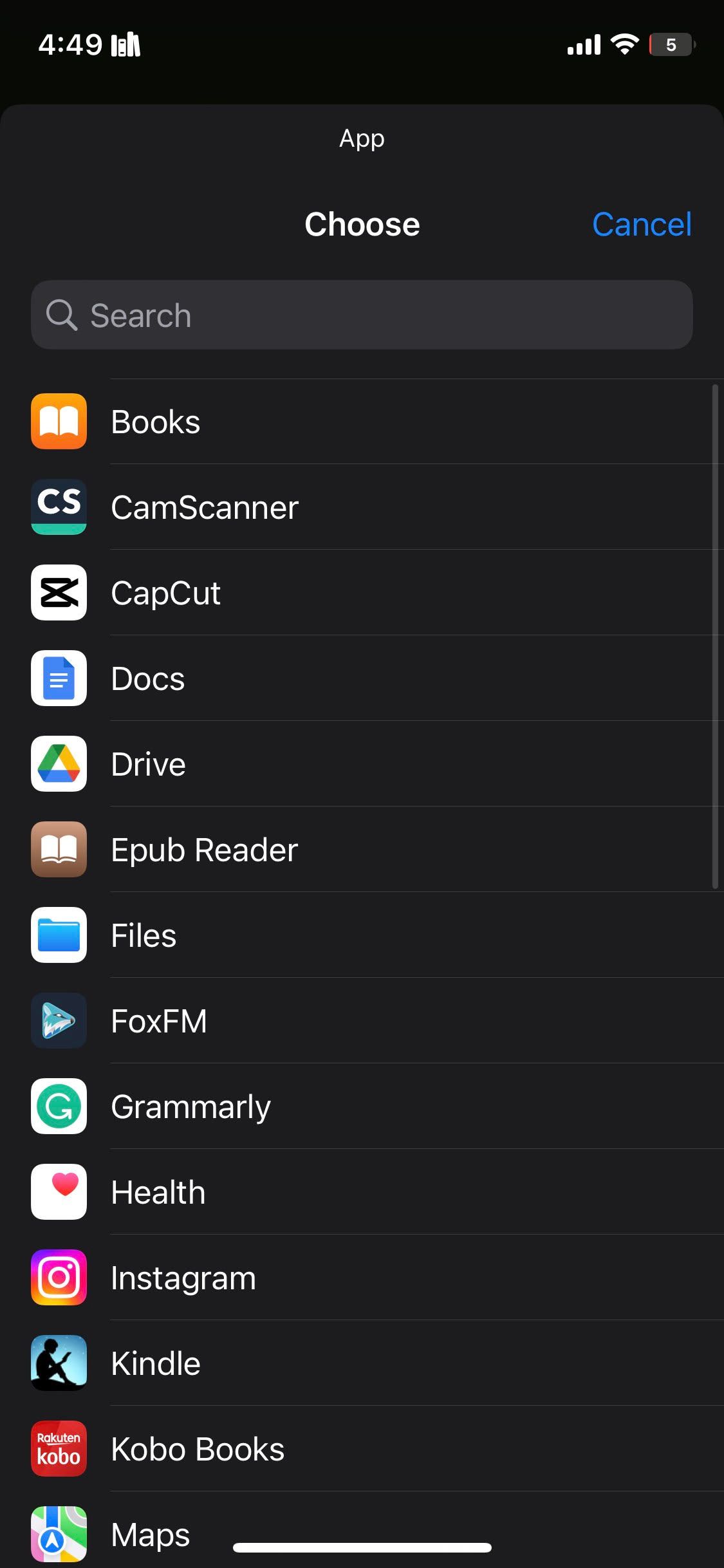Cancel the app selection
Viewport: 724px width, 1568px height.
641,225
